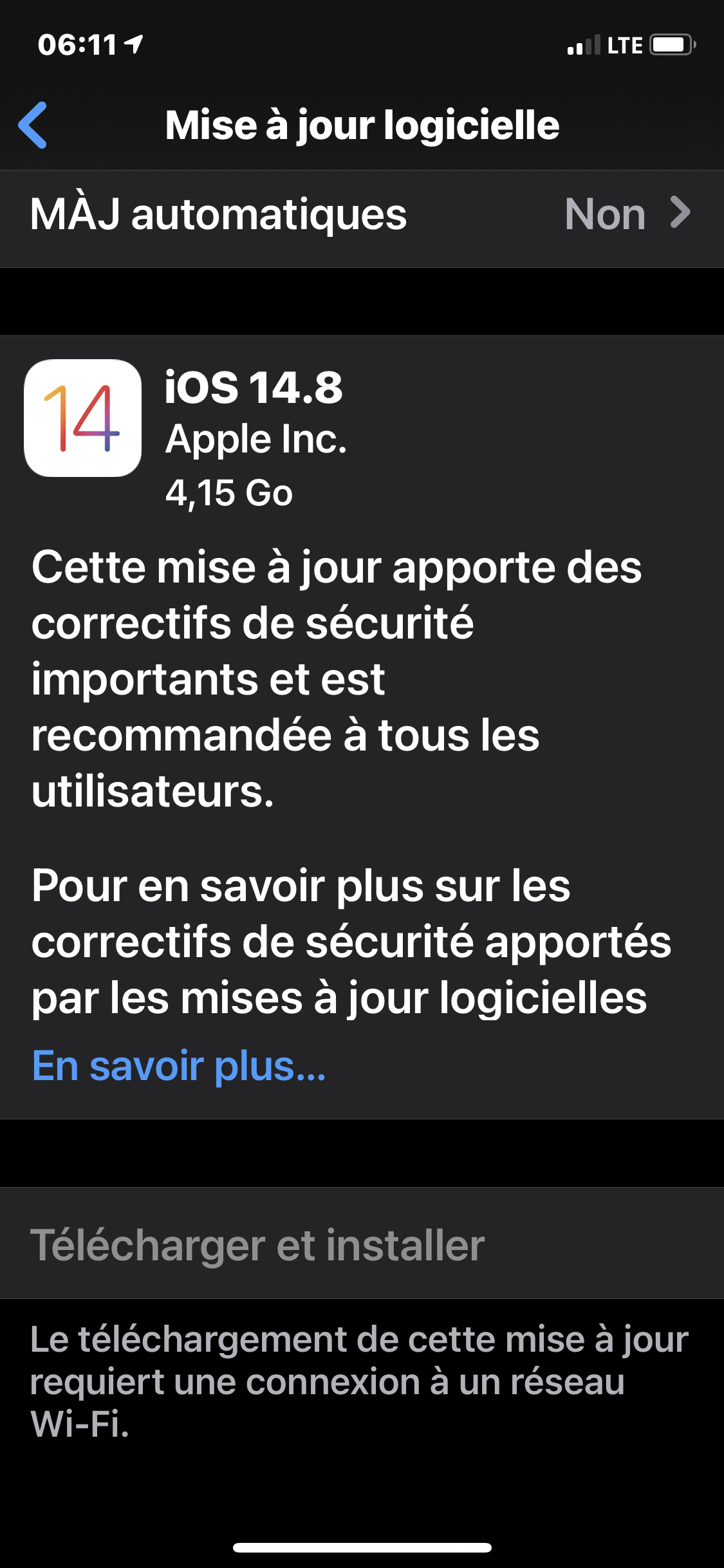This screenshot has width=724, height=1568.
Task: Open the En savoir plus… link
Action: (x=179, y=1066)
